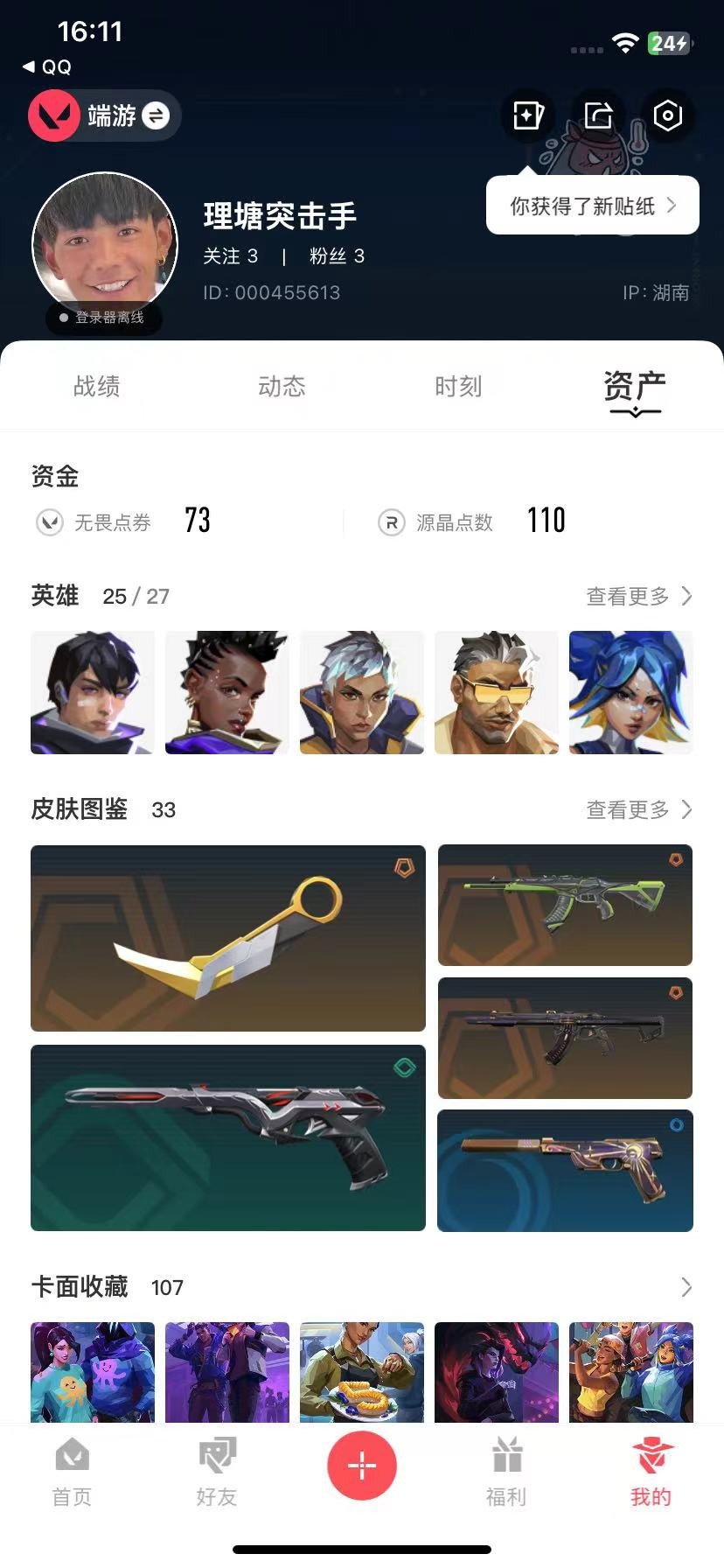Open the gold karambit knife skin
724x1568 pixels.
click(x=228, y=938)
